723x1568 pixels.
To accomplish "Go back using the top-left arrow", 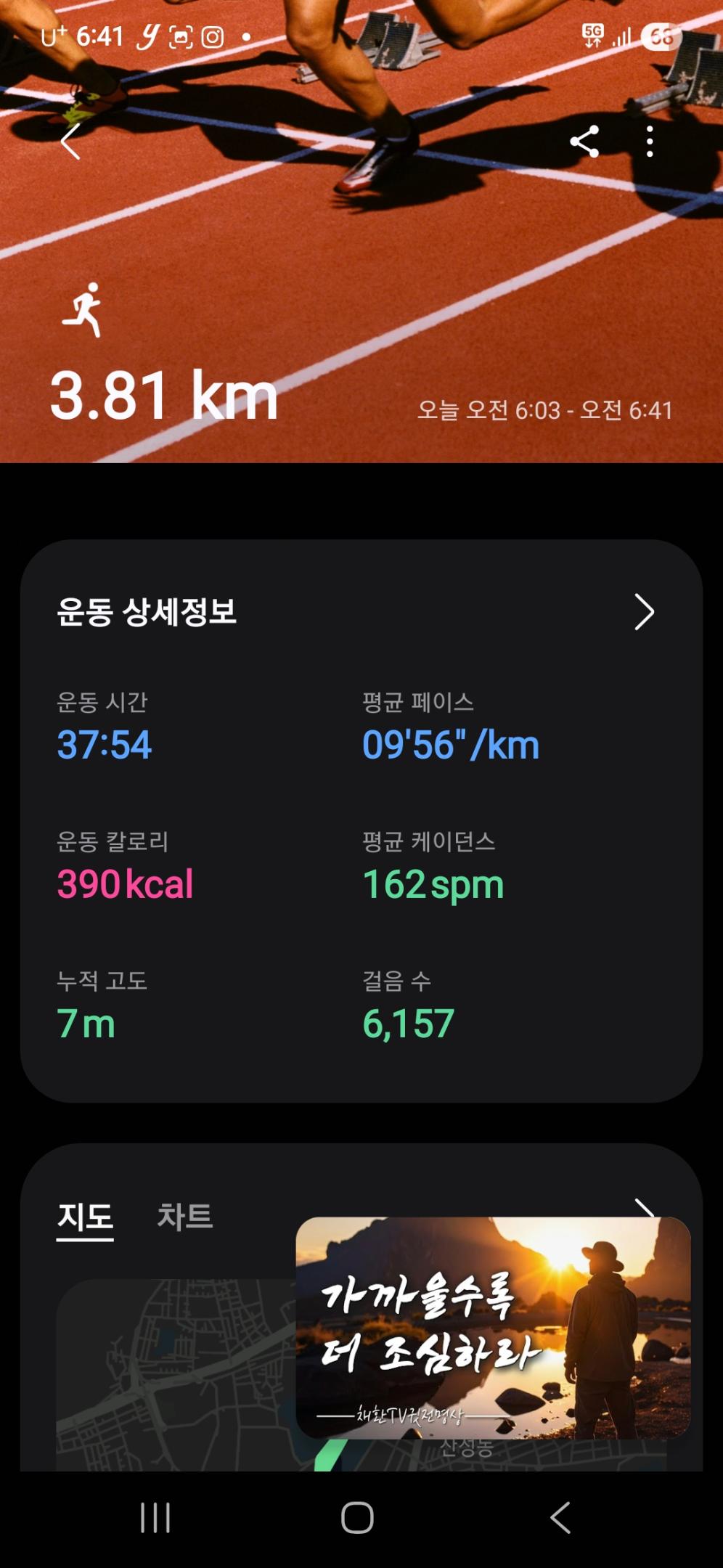I will 70,141.
